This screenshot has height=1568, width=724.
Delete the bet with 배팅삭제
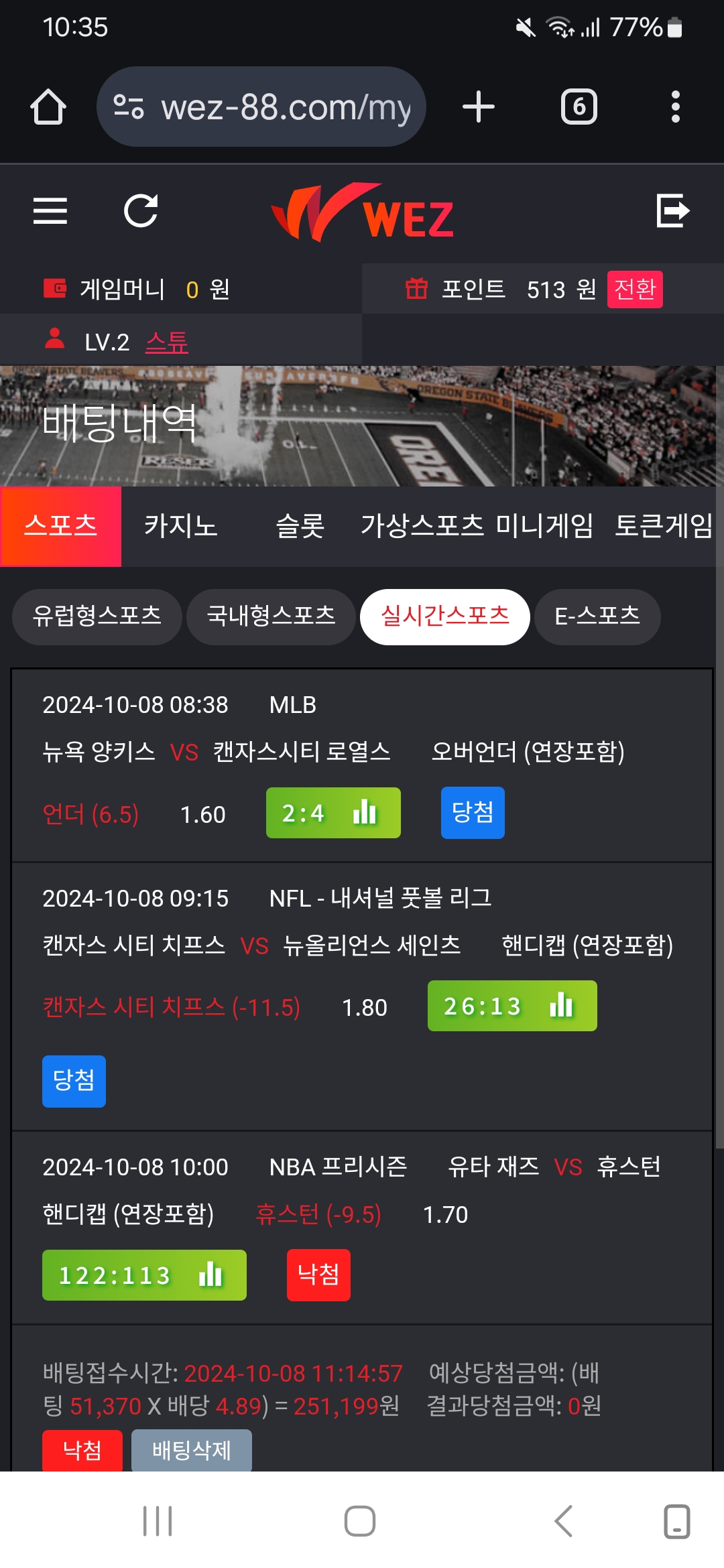(x=192, y=1450)
